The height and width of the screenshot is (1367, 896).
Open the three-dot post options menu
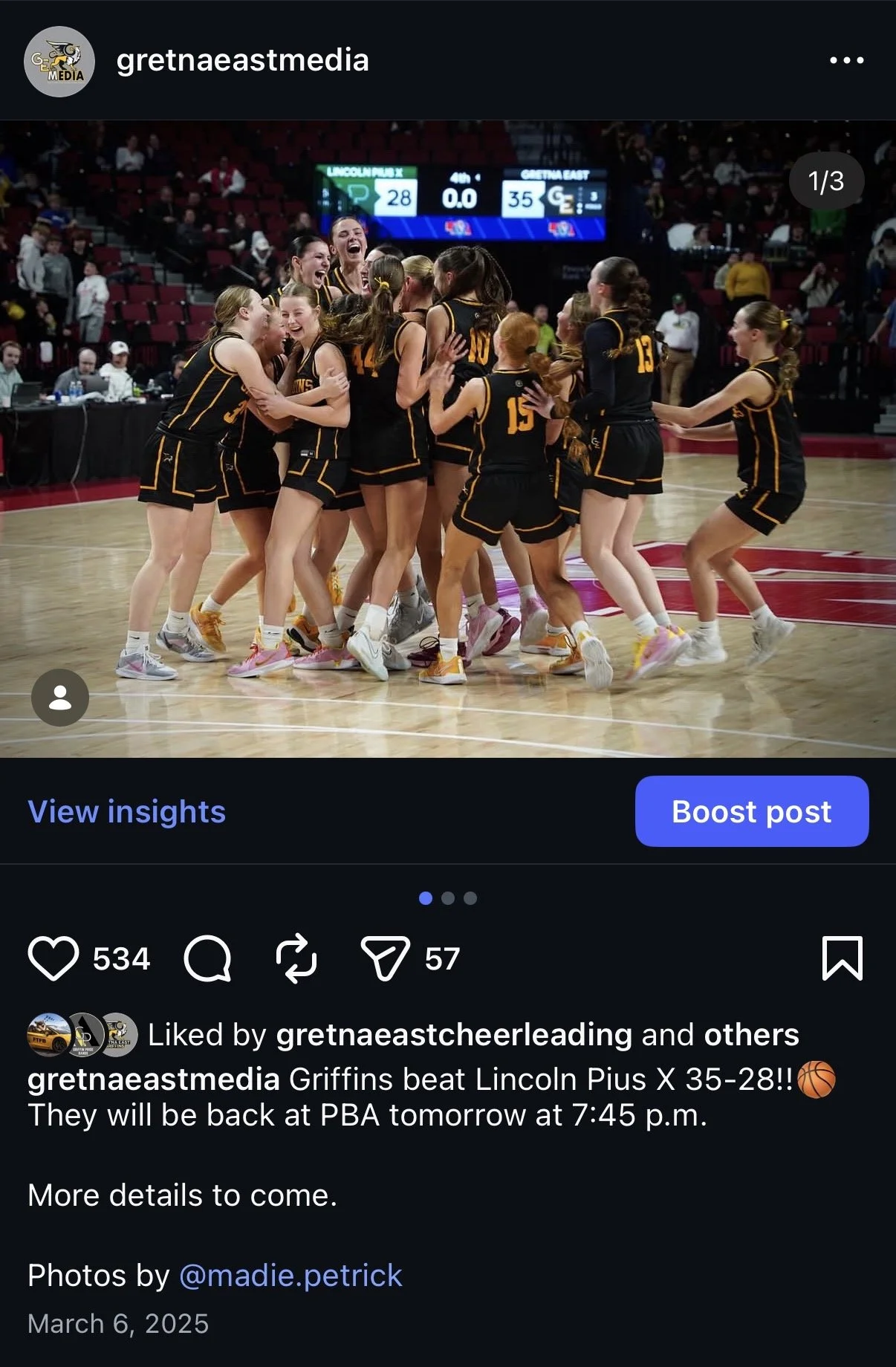tap(846, 60)
